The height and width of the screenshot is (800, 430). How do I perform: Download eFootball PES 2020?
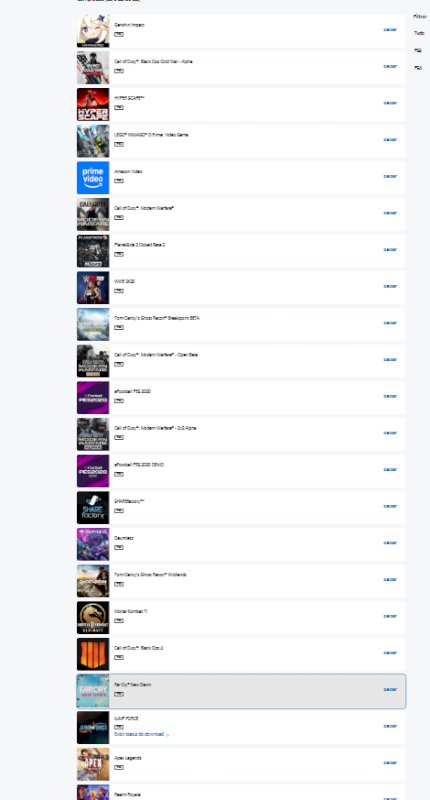tap(390, 396)
